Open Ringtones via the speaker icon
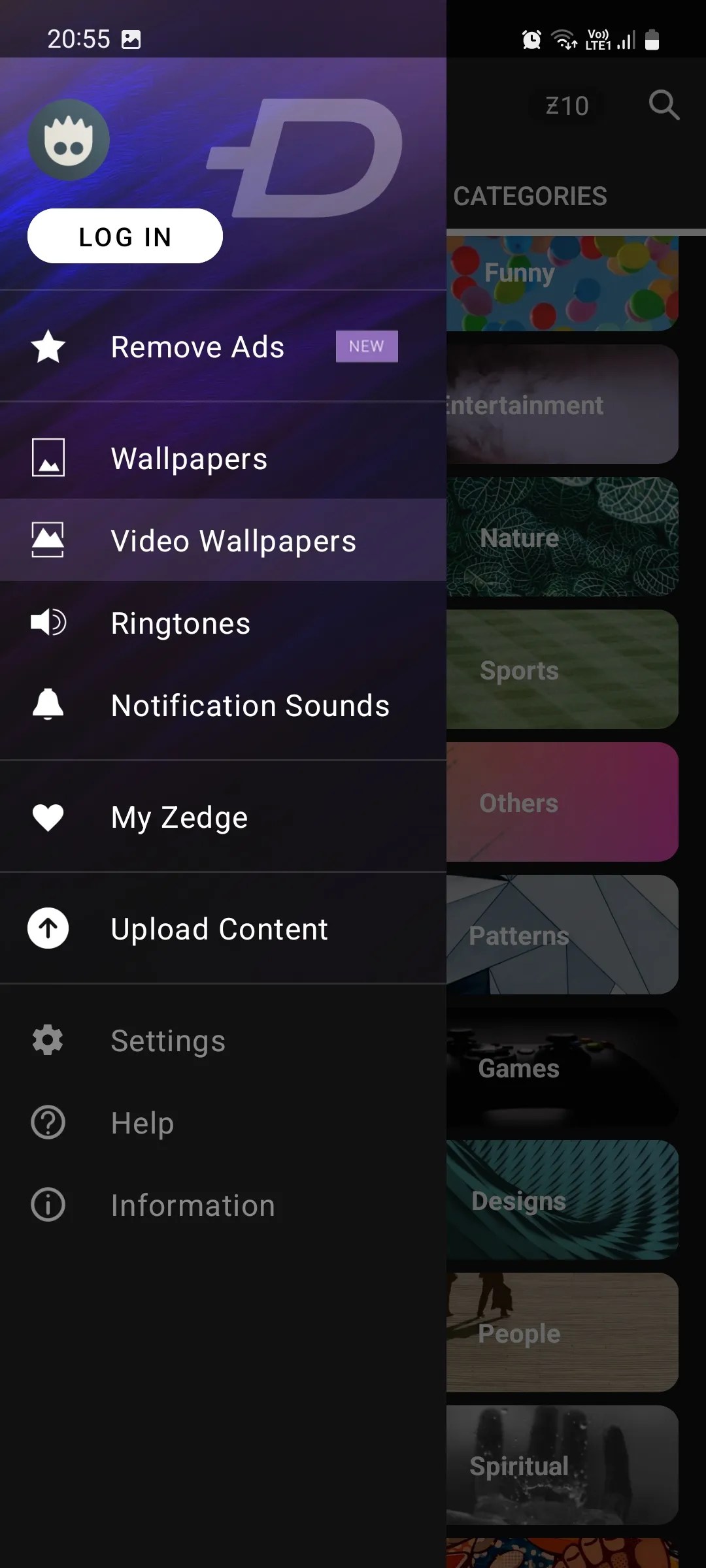Image resolution: width=706 pixels, height=1568 pixels. [47, 623]
